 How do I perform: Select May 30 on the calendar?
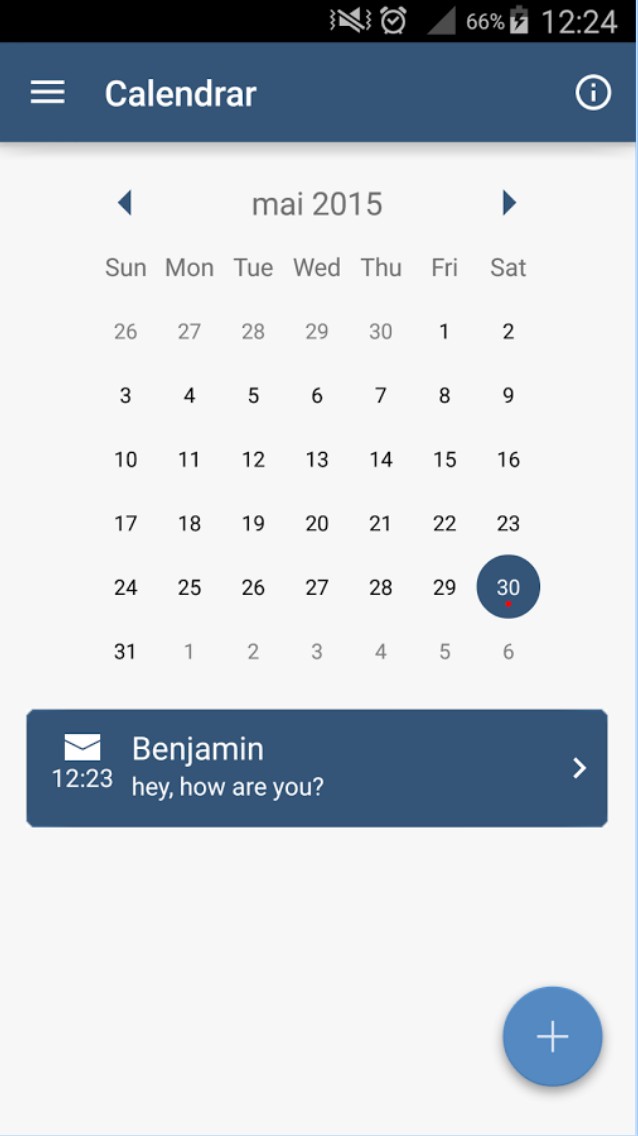coord(508,587)
